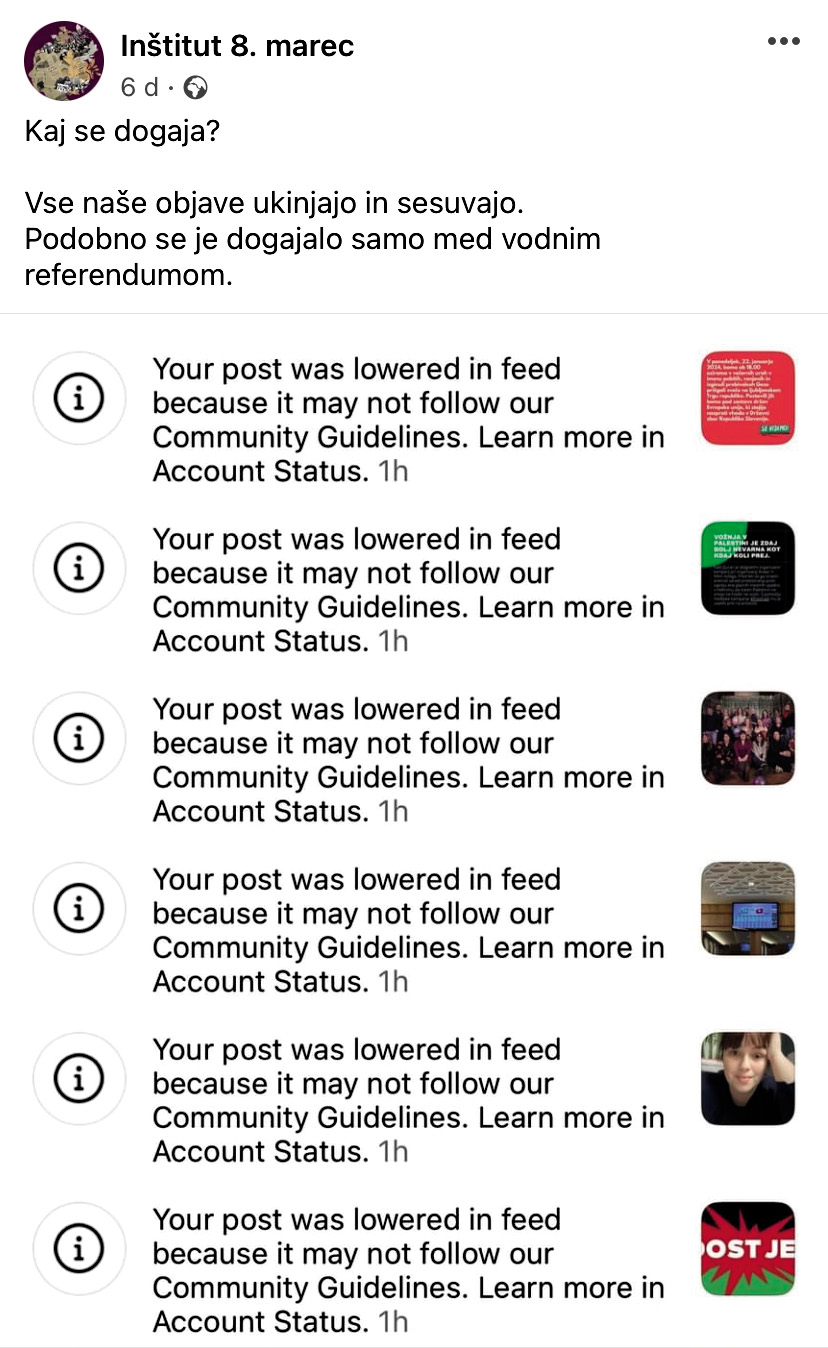Open the attached screenshot image in the post
The height and width of the screenshot is (1348, 828).
tap(414, 830)
